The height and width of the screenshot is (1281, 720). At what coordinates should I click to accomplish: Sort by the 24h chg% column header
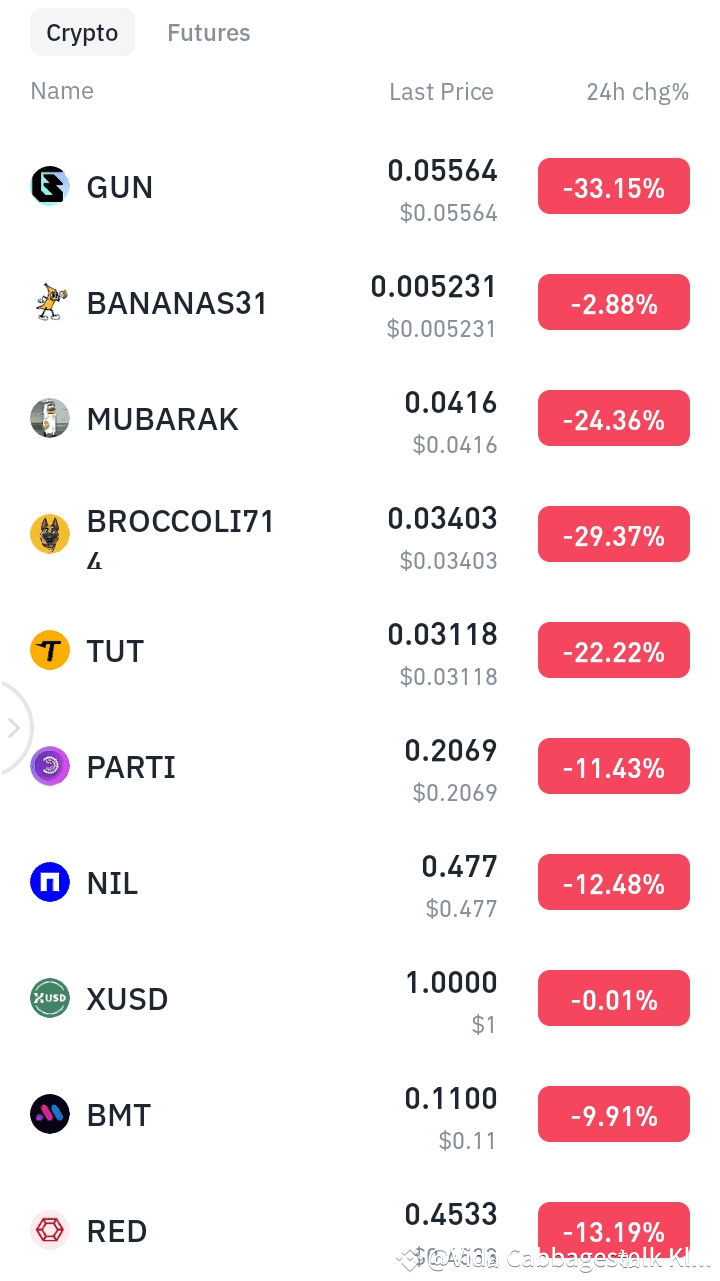pyautogui.click(x=637, y=91)
